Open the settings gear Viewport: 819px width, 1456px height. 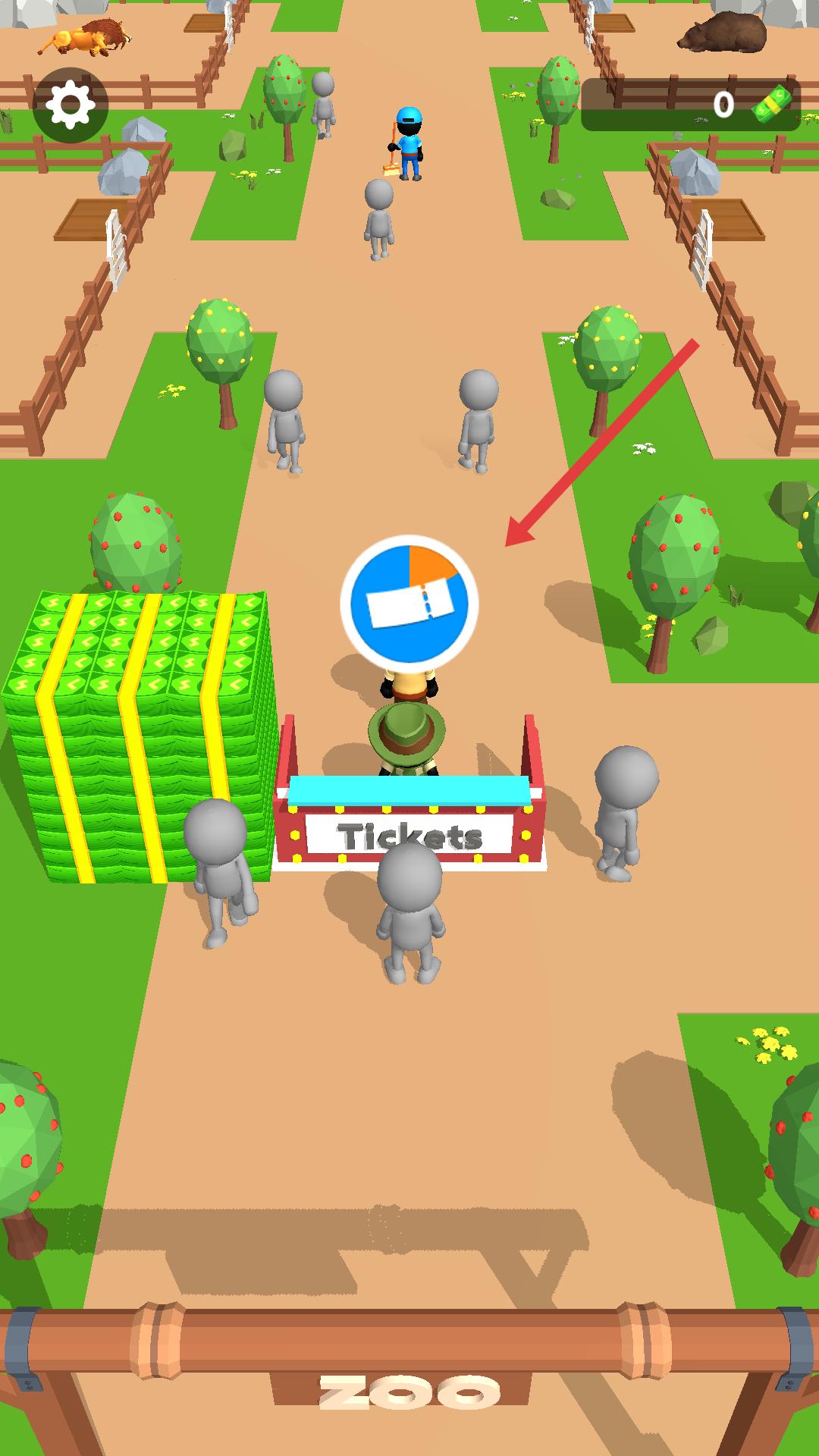[x=70, y=105]
